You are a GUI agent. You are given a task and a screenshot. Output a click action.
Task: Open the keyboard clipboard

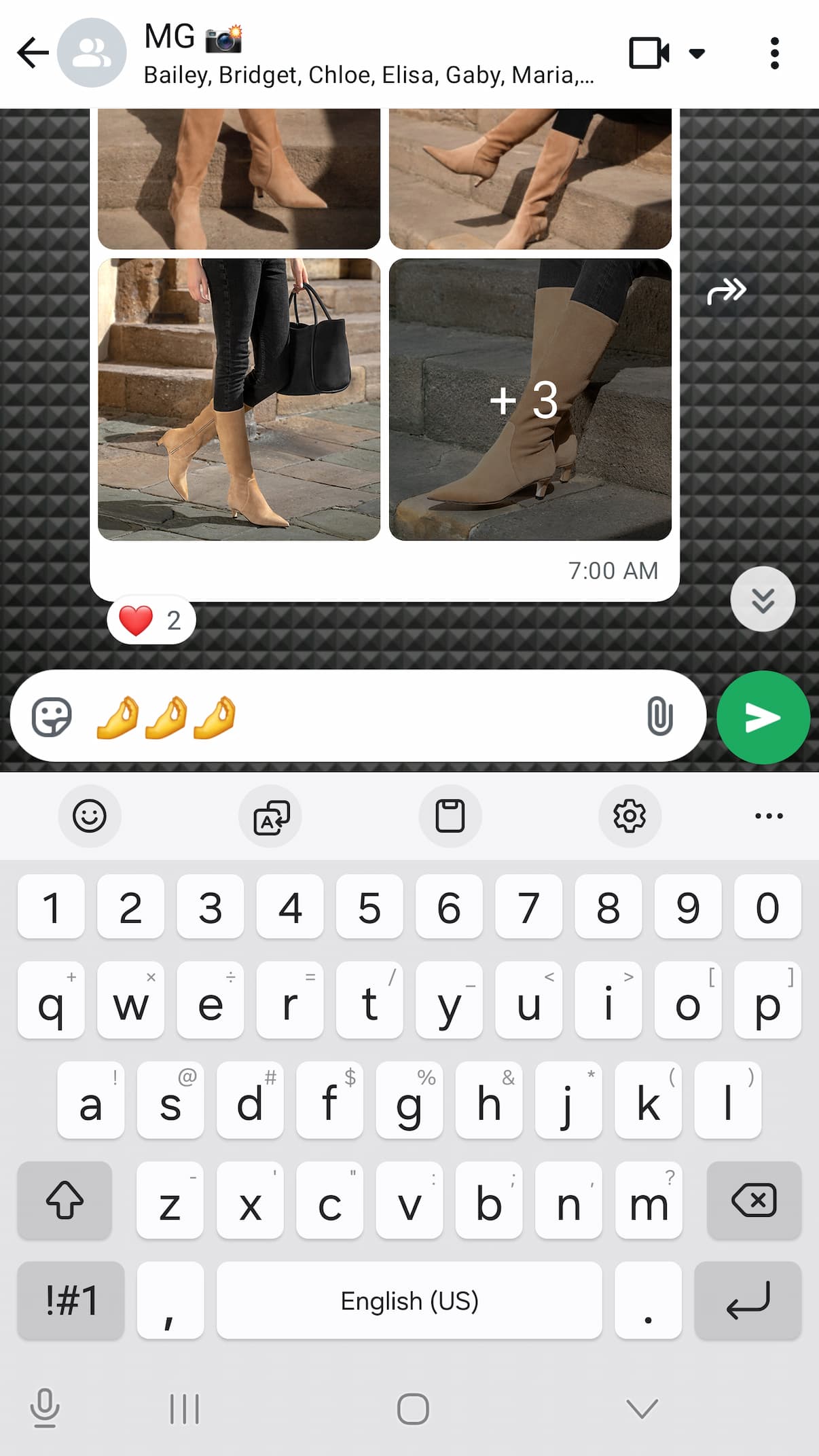tap(450, 816)
